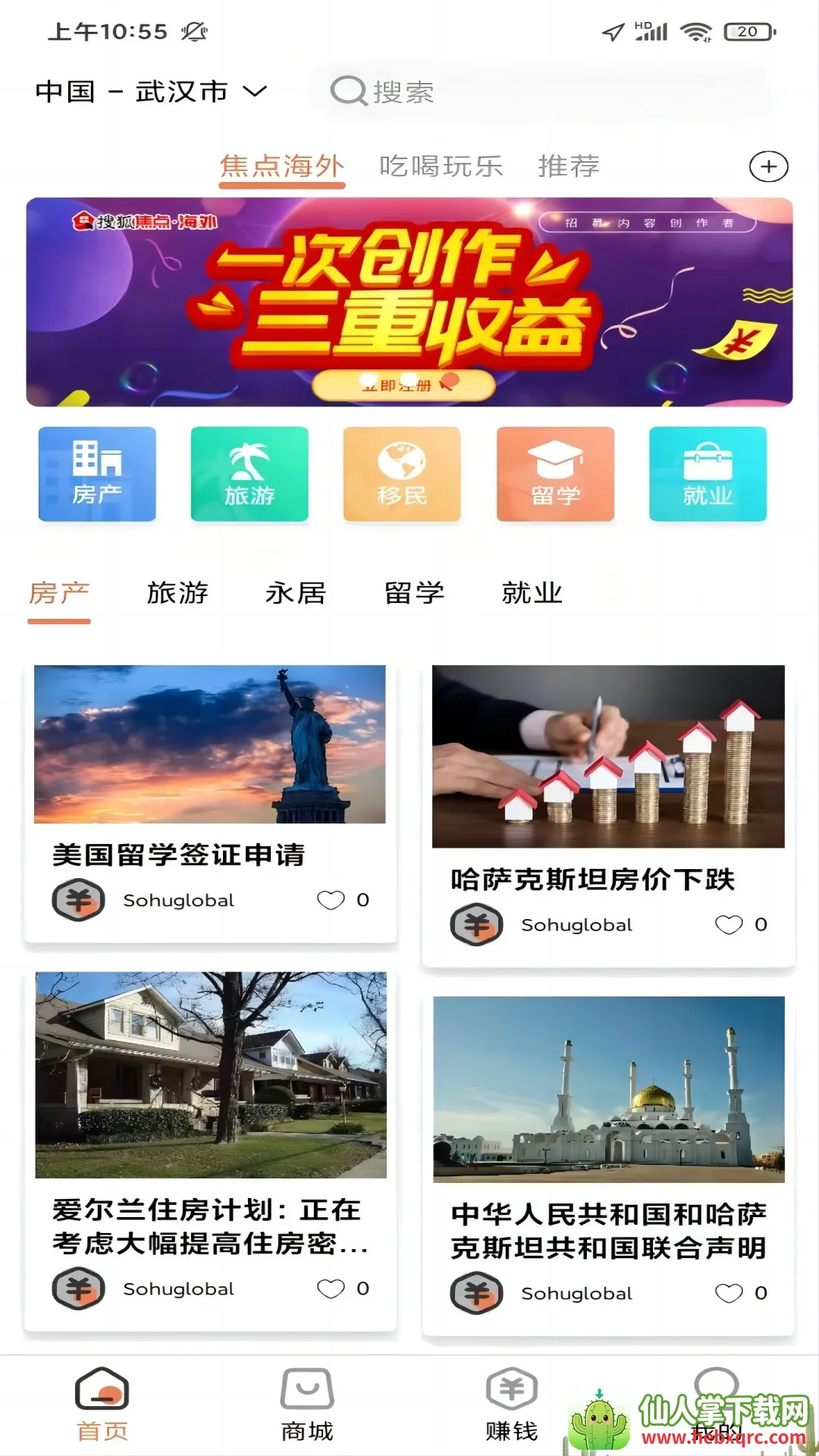819x1456 pixels.
Task: Select the 旅游 content tab
Action: [177, 593]
